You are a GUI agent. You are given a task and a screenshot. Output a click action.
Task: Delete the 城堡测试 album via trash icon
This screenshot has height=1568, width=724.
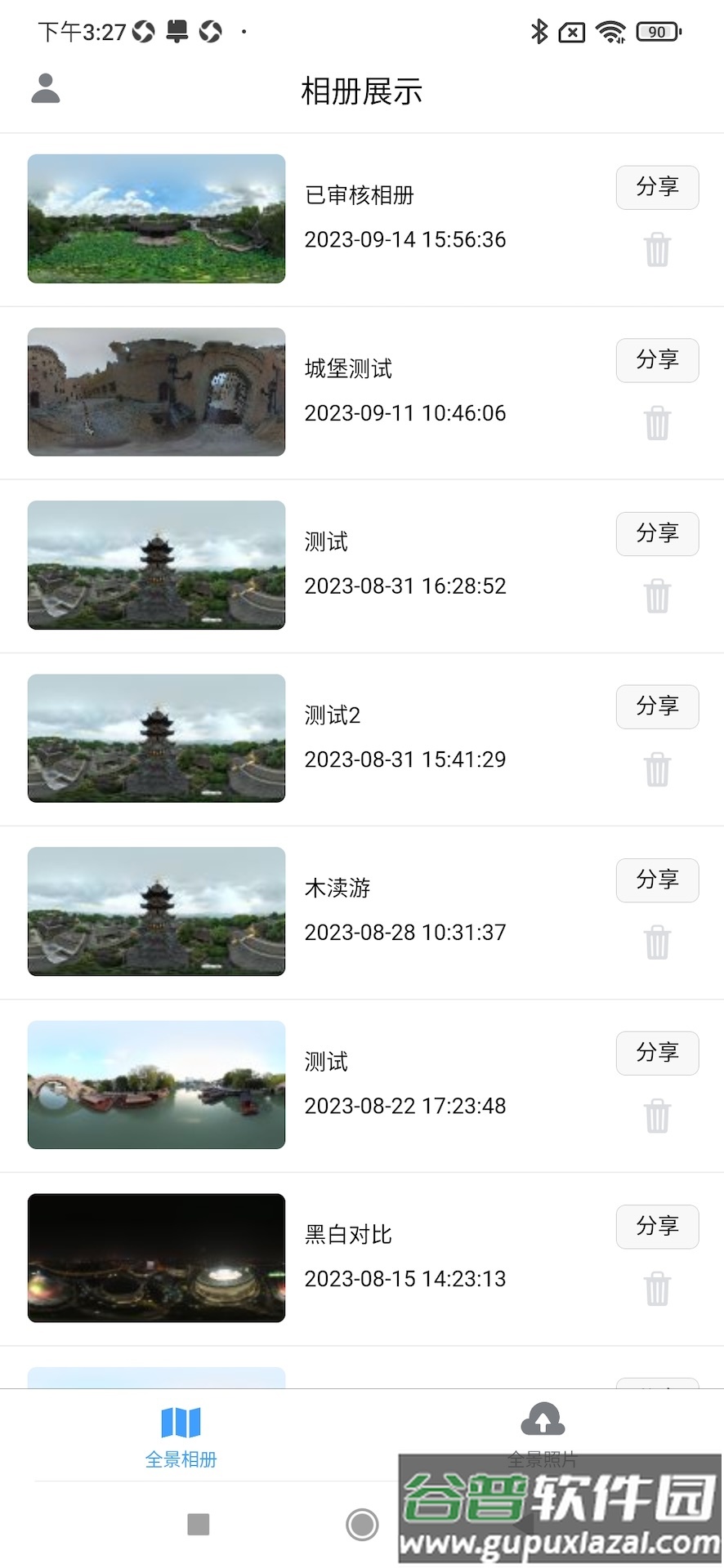tap(658, 423)
